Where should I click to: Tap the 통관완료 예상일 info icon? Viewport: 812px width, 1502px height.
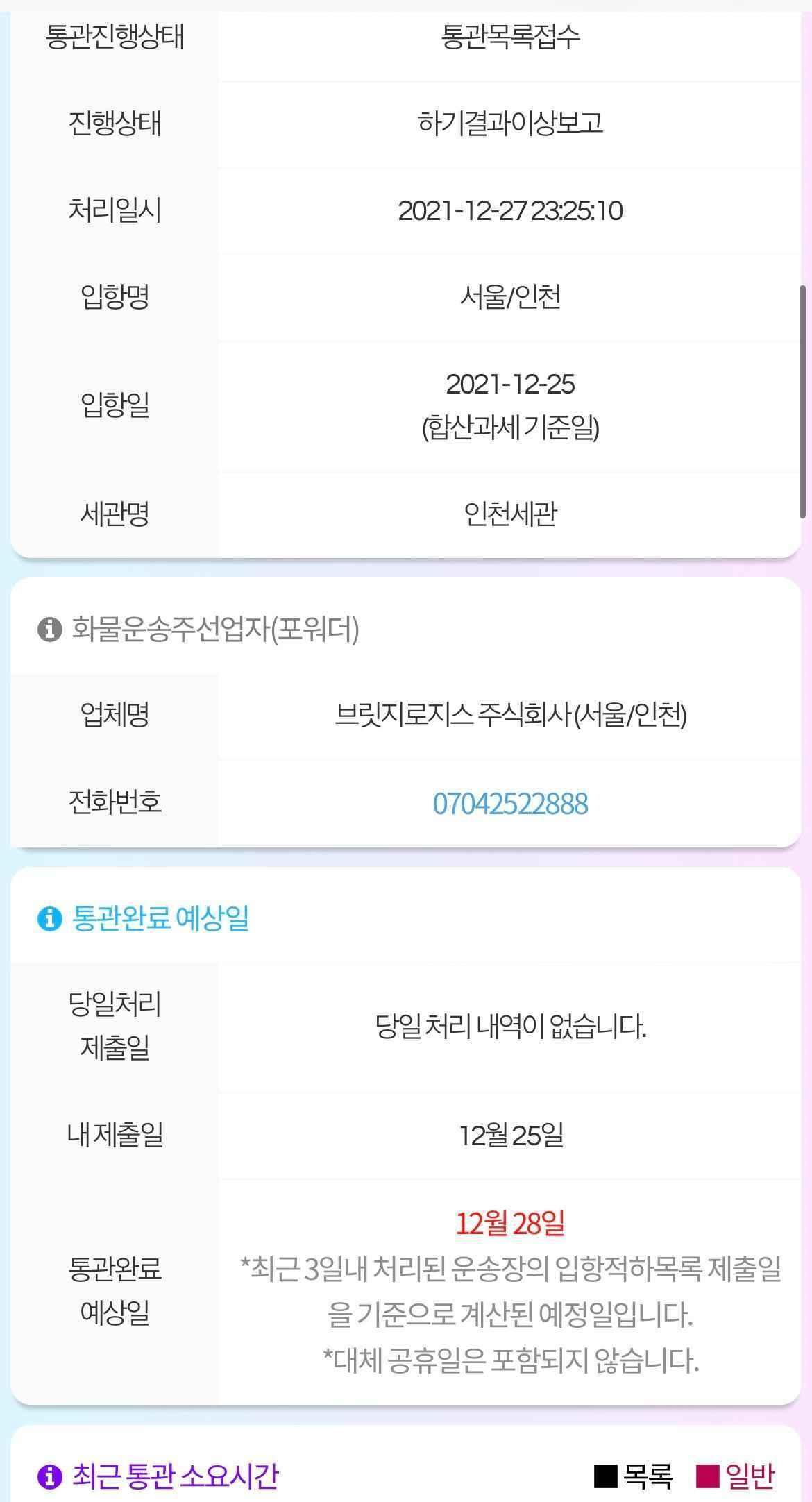click(49, 919)
